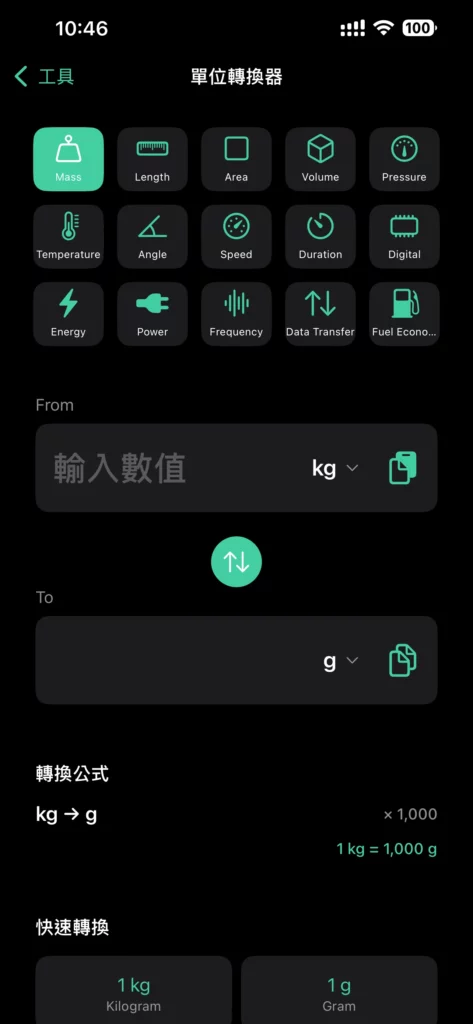This screenshot has height=1024, width=473.
Task: Tap the 輸入數值 input field
Action: 170,468
